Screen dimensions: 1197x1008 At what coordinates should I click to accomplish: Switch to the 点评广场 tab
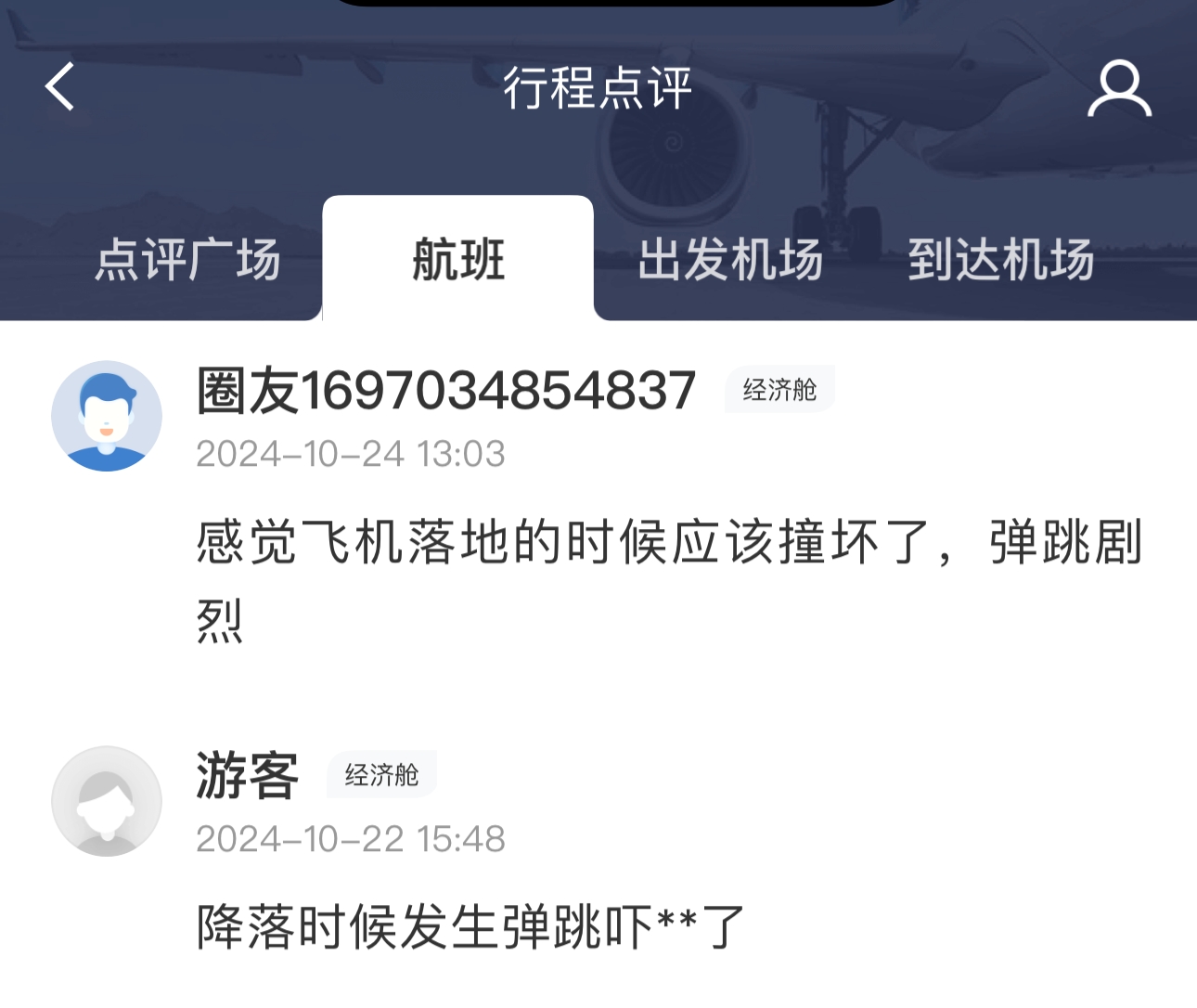187,260
